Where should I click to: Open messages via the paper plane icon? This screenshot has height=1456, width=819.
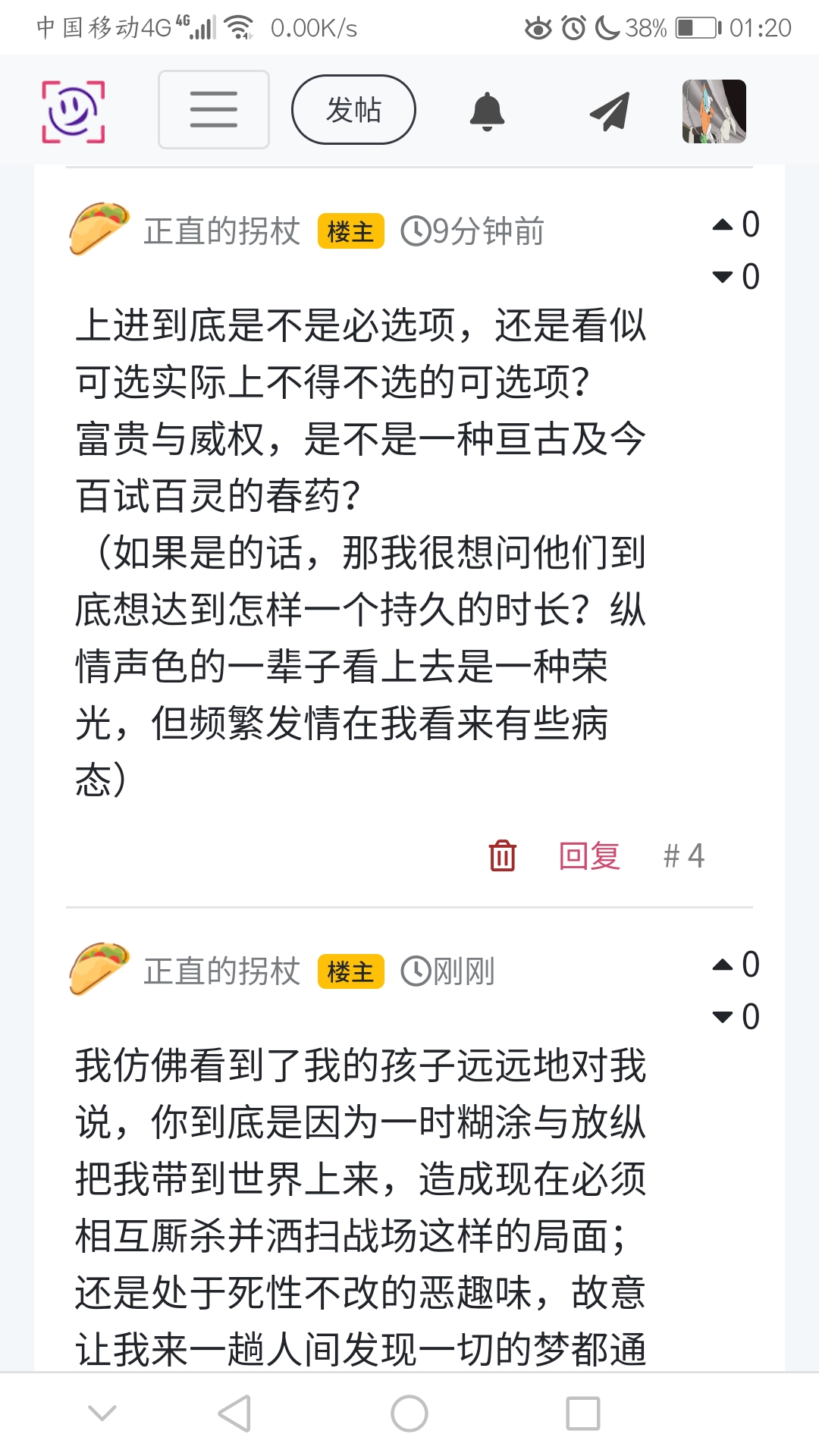coord(610,111)
